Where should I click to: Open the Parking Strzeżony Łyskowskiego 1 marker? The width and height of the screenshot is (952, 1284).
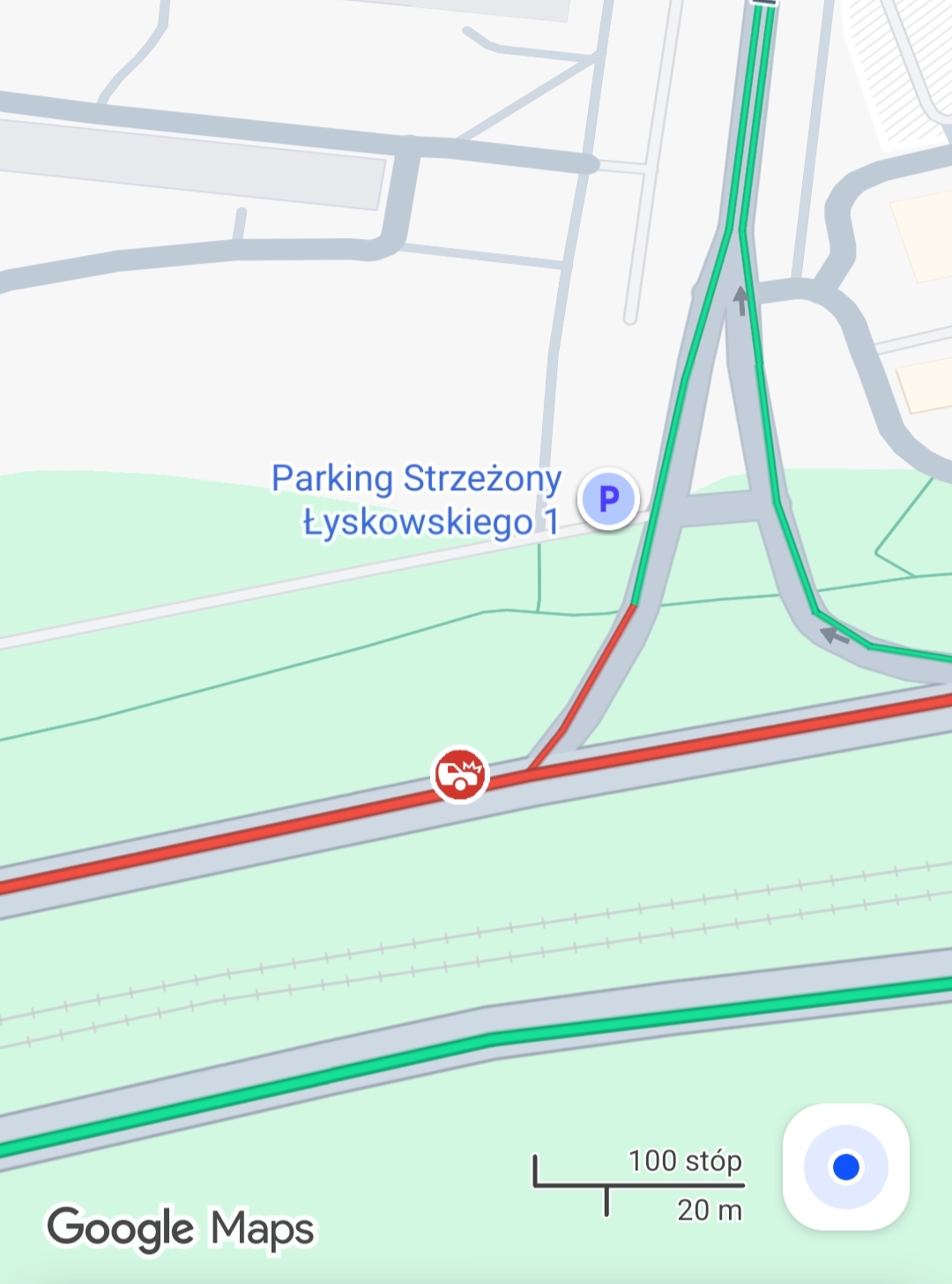pos(608,499)
